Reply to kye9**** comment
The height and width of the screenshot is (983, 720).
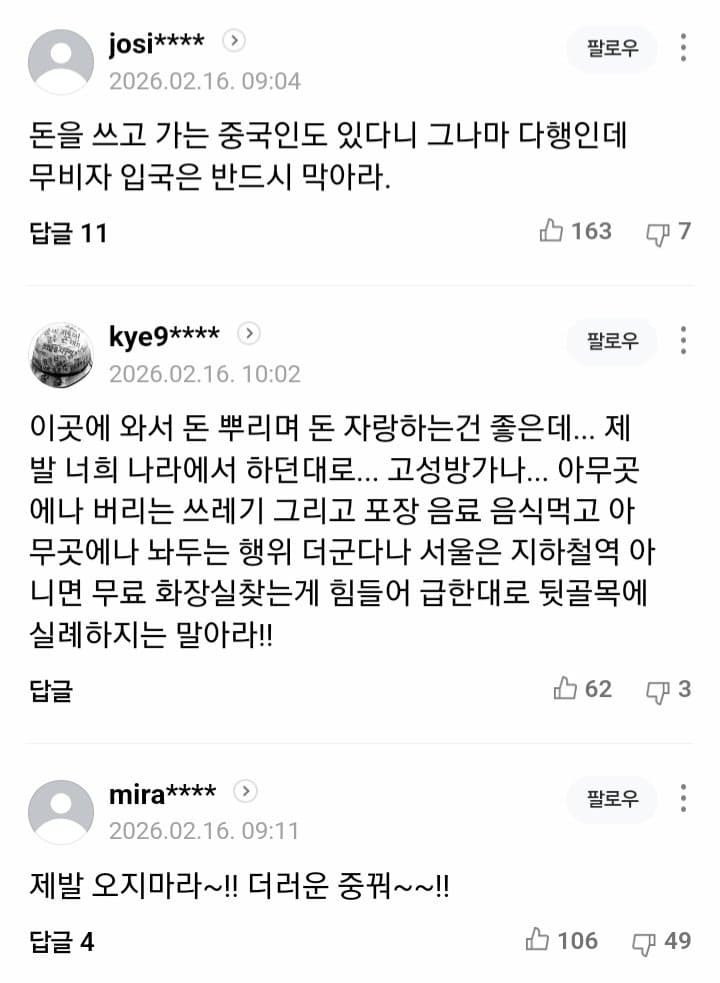tap(52, 690)
